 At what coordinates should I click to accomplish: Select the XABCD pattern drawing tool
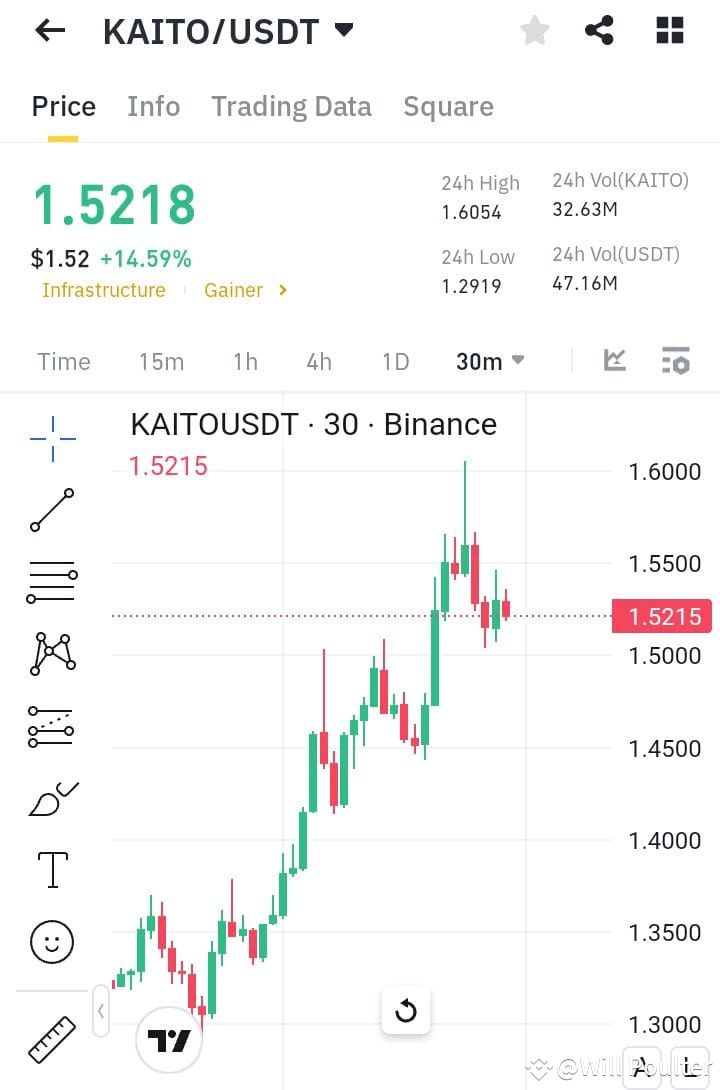[51, 654]
